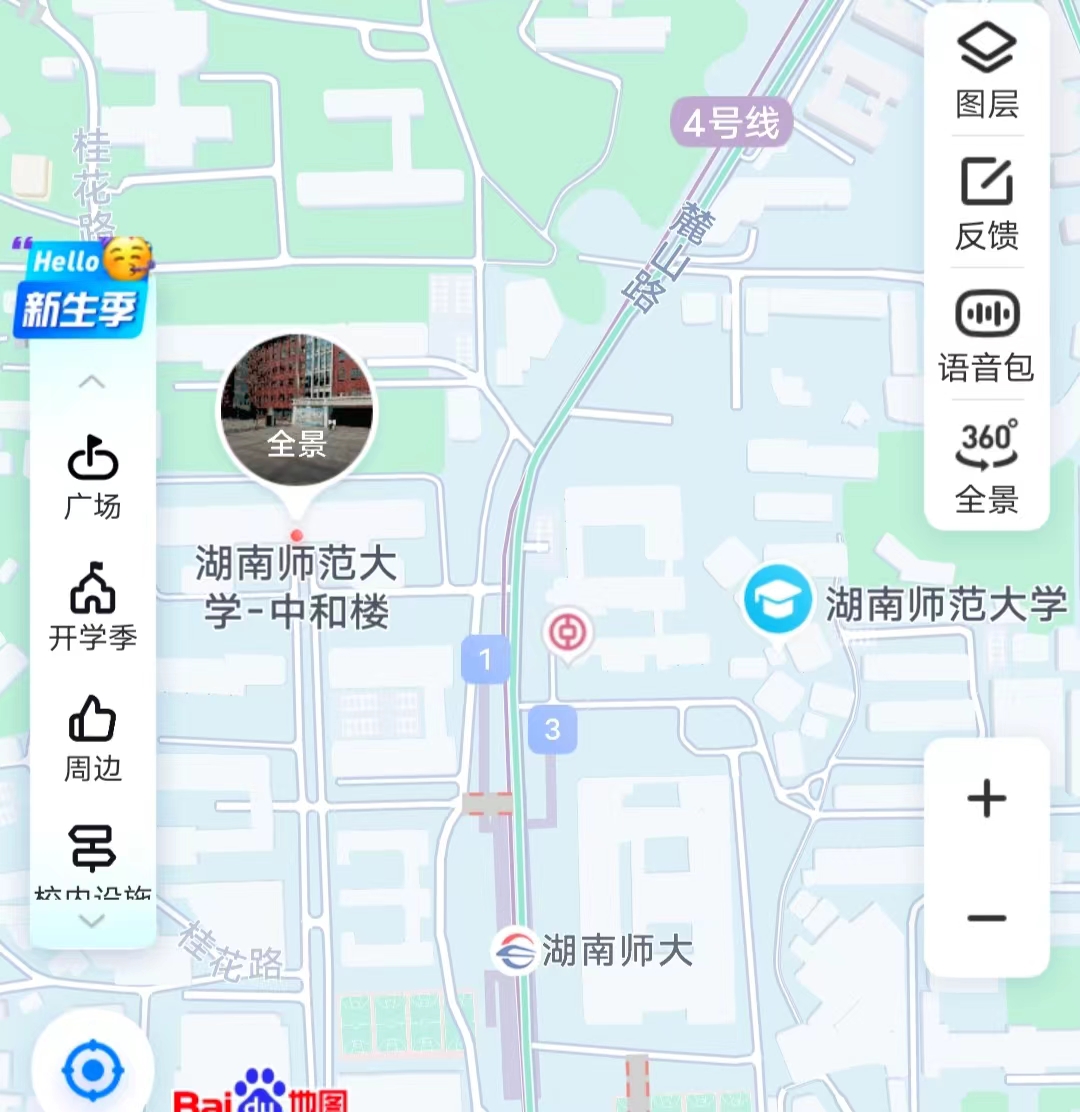Click the Hello 新生季 promotional banner
The image size is (1080, 1112).
click(x=80, y=282)
